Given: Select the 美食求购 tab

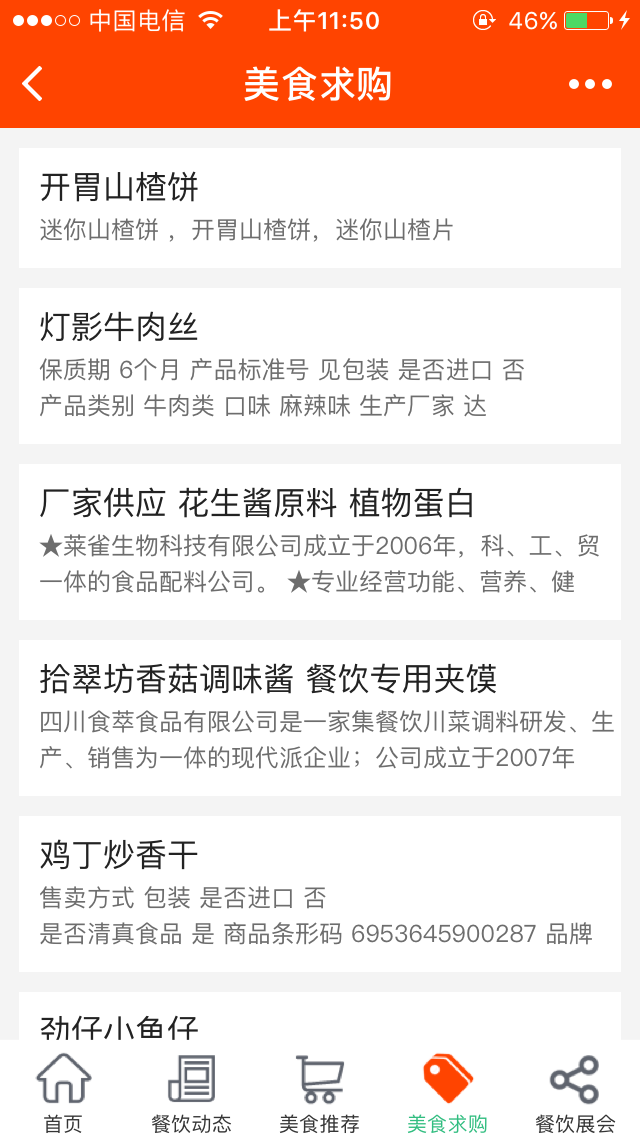Looking at the screenshot, I should coord(447,1092).
